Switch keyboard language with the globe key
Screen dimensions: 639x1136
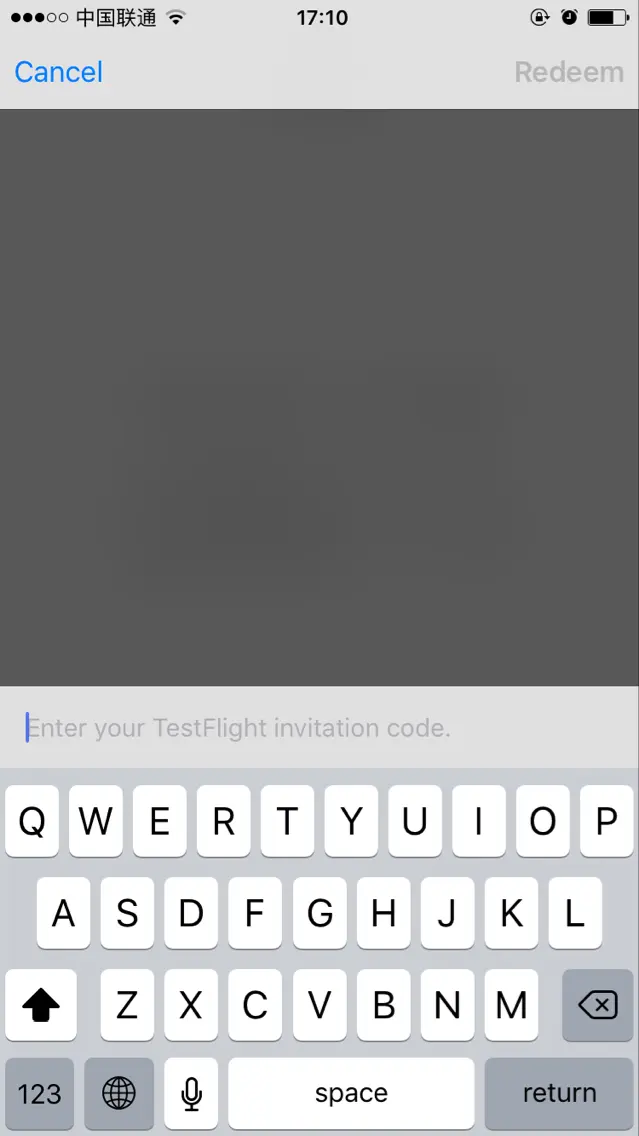tap(119, 1093)
